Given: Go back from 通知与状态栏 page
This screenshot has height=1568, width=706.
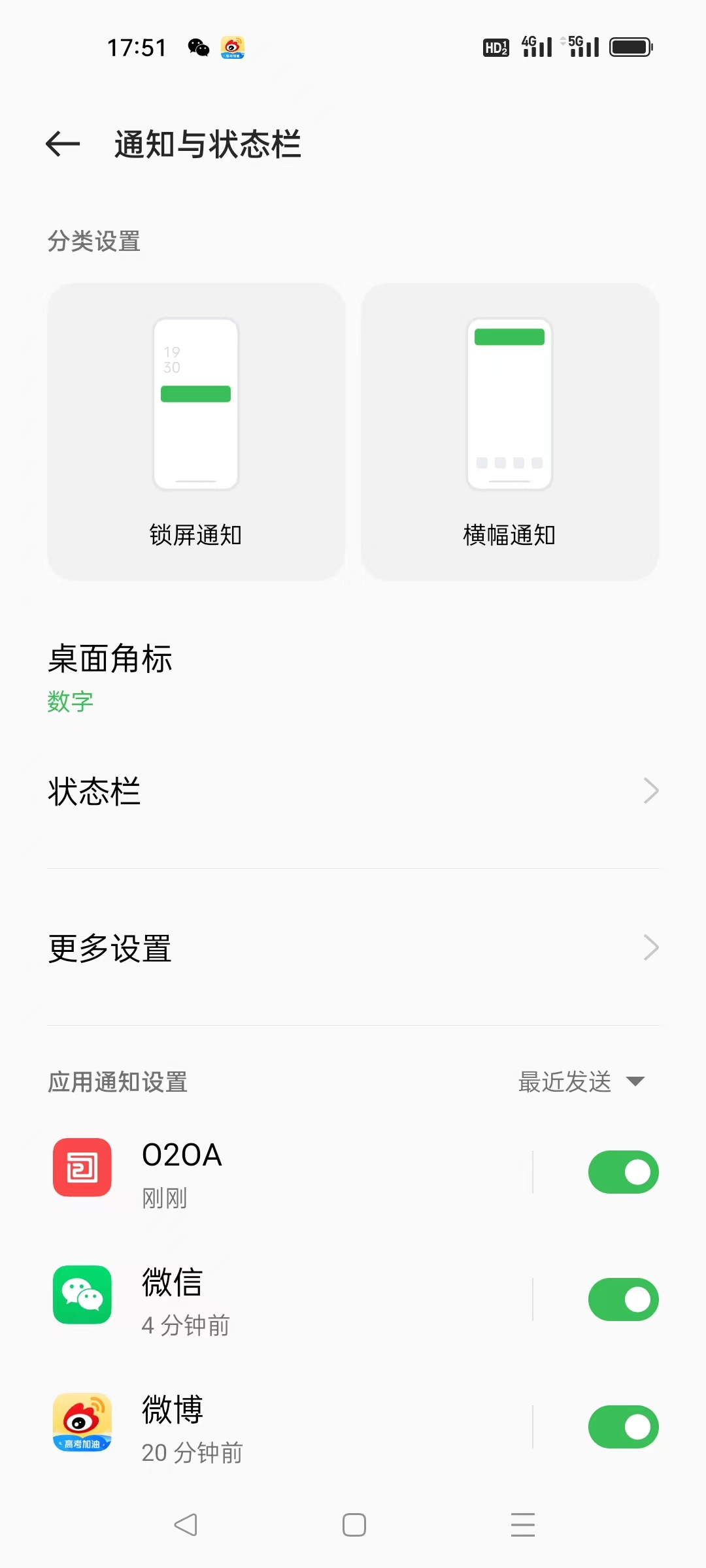Looking at the screenshot, I should click(x=63, y=144).
